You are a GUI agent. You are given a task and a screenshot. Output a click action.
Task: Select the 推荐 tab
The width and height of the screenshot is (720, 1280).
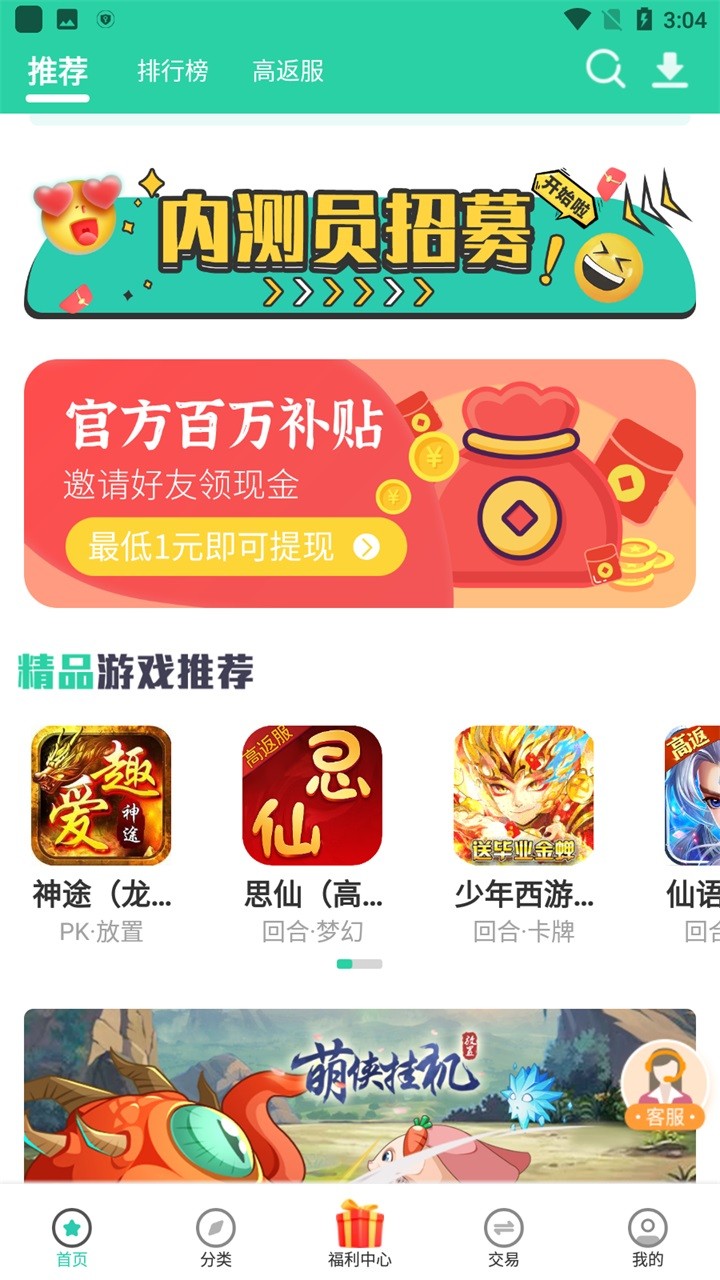tap(58, 71)
